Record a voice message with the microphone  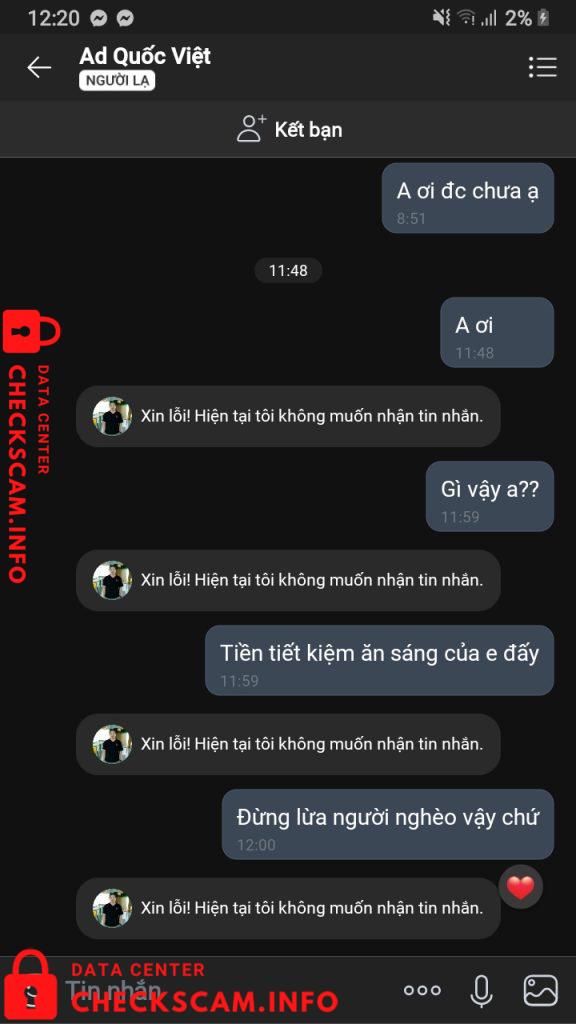pos(481,991)
